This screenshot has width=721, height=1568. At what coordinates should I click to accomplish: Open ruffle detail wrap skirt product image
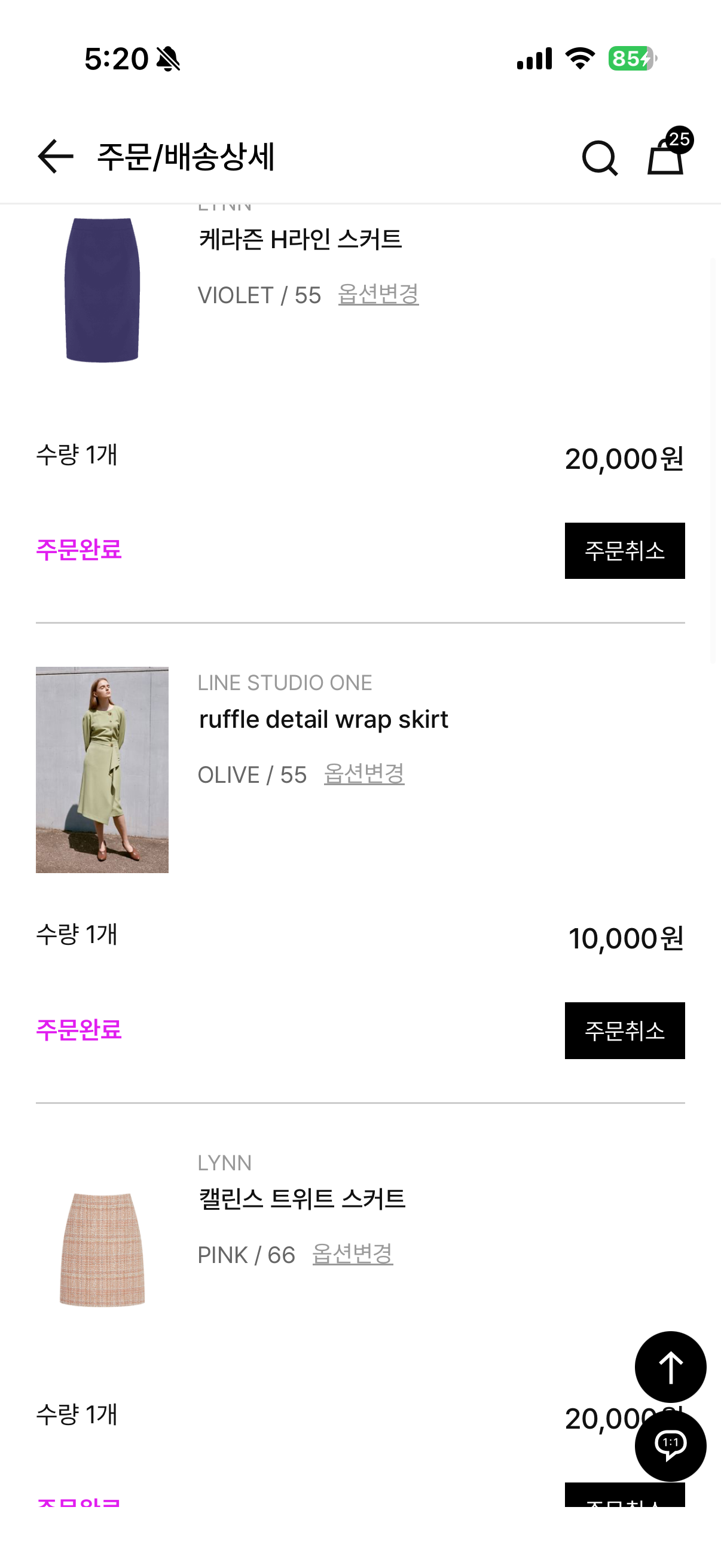point(102,770)
